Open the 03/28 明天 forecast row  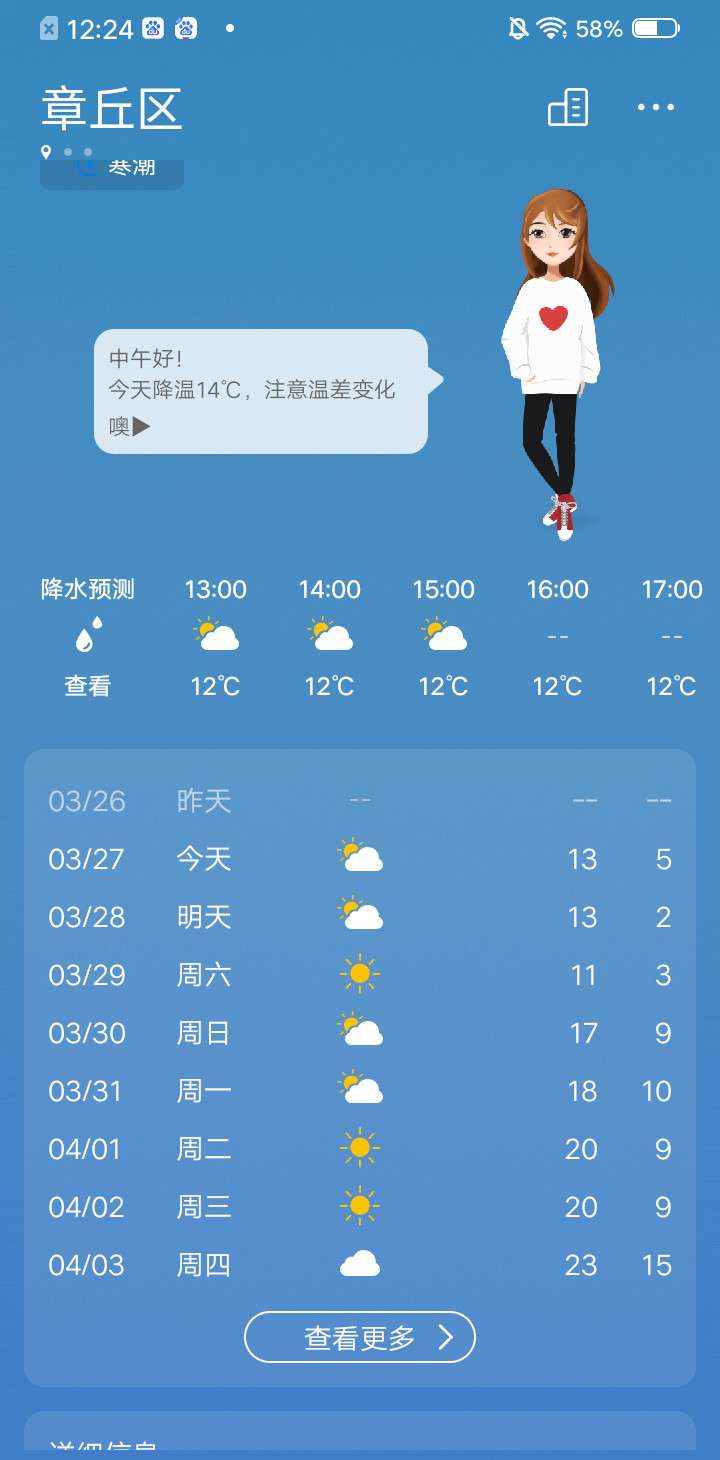point(359,917)
